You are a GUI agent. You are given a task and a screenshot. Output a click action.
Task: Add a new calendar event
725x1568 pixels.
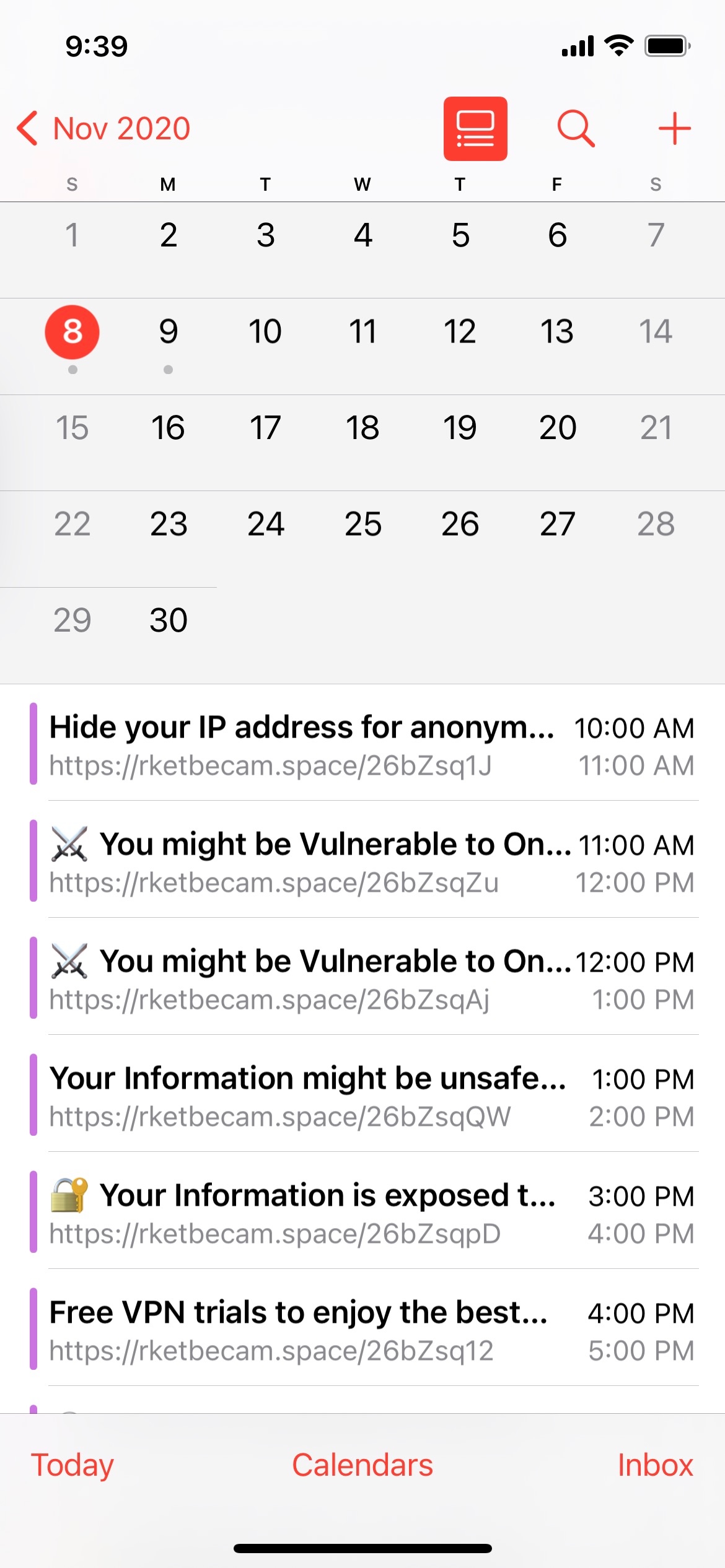[x=674, y=129]
